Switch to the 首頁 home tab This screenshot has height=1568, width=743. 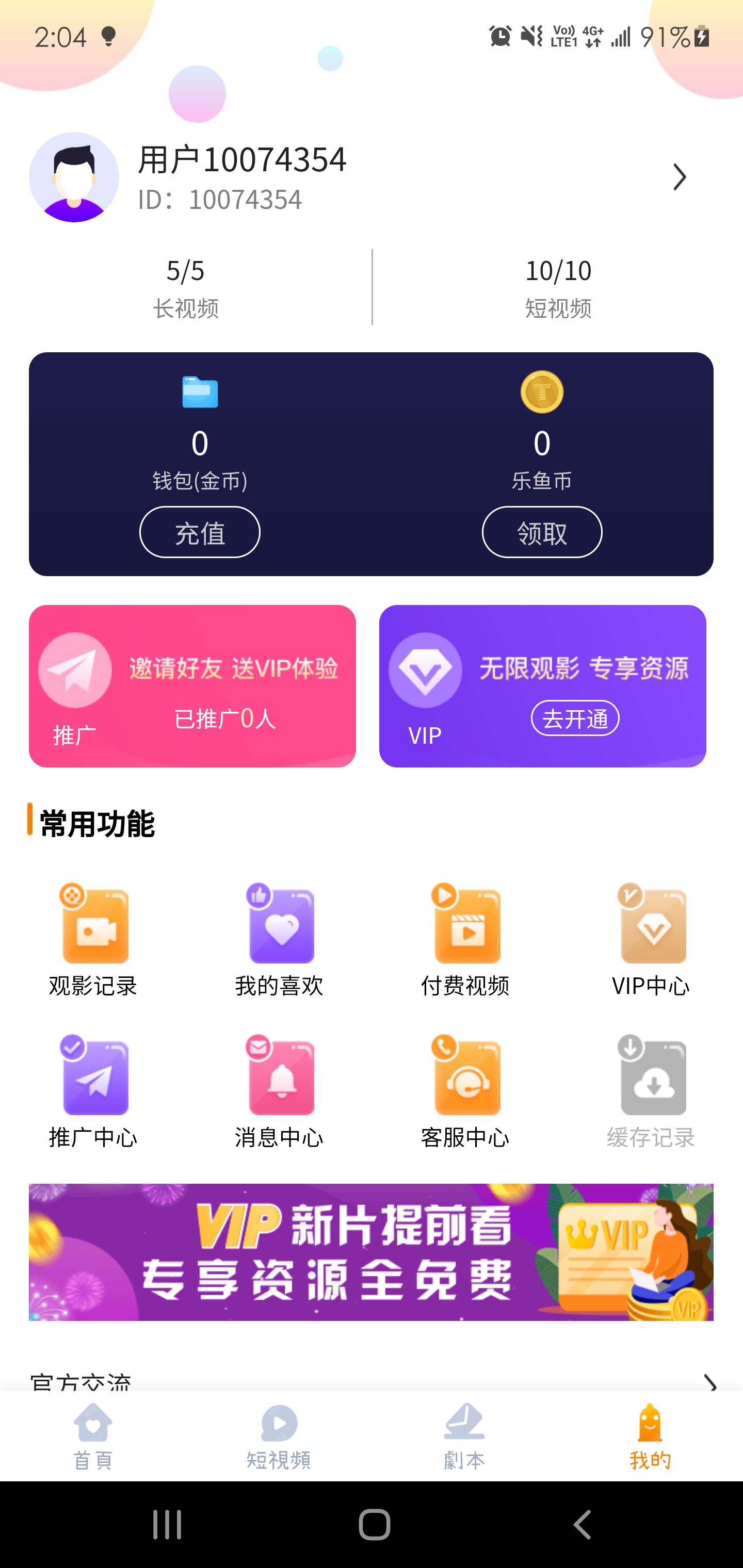coord(93,1436)
